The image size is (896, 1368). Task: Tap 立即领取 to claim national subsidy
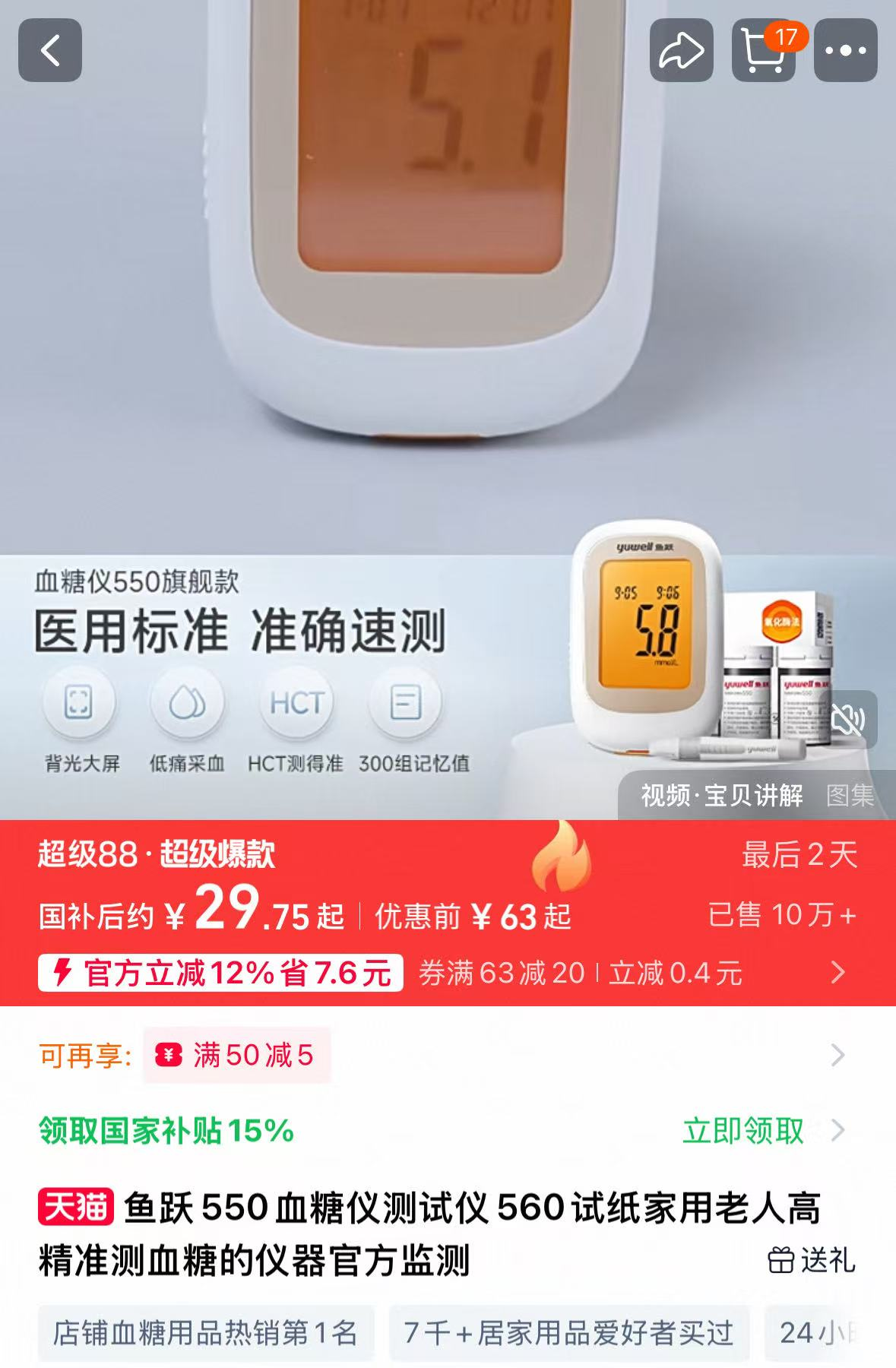[x=743, y=1130]
